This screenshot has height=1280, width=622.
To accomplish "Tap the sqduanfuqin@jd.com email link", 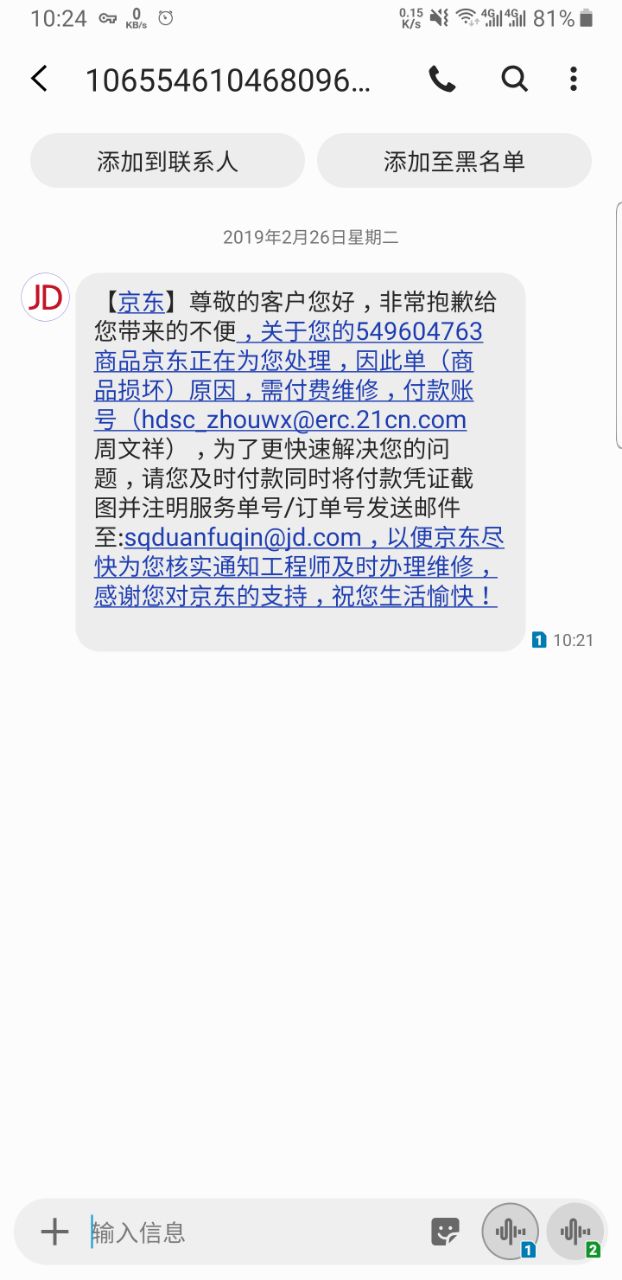I will (242, 538).
